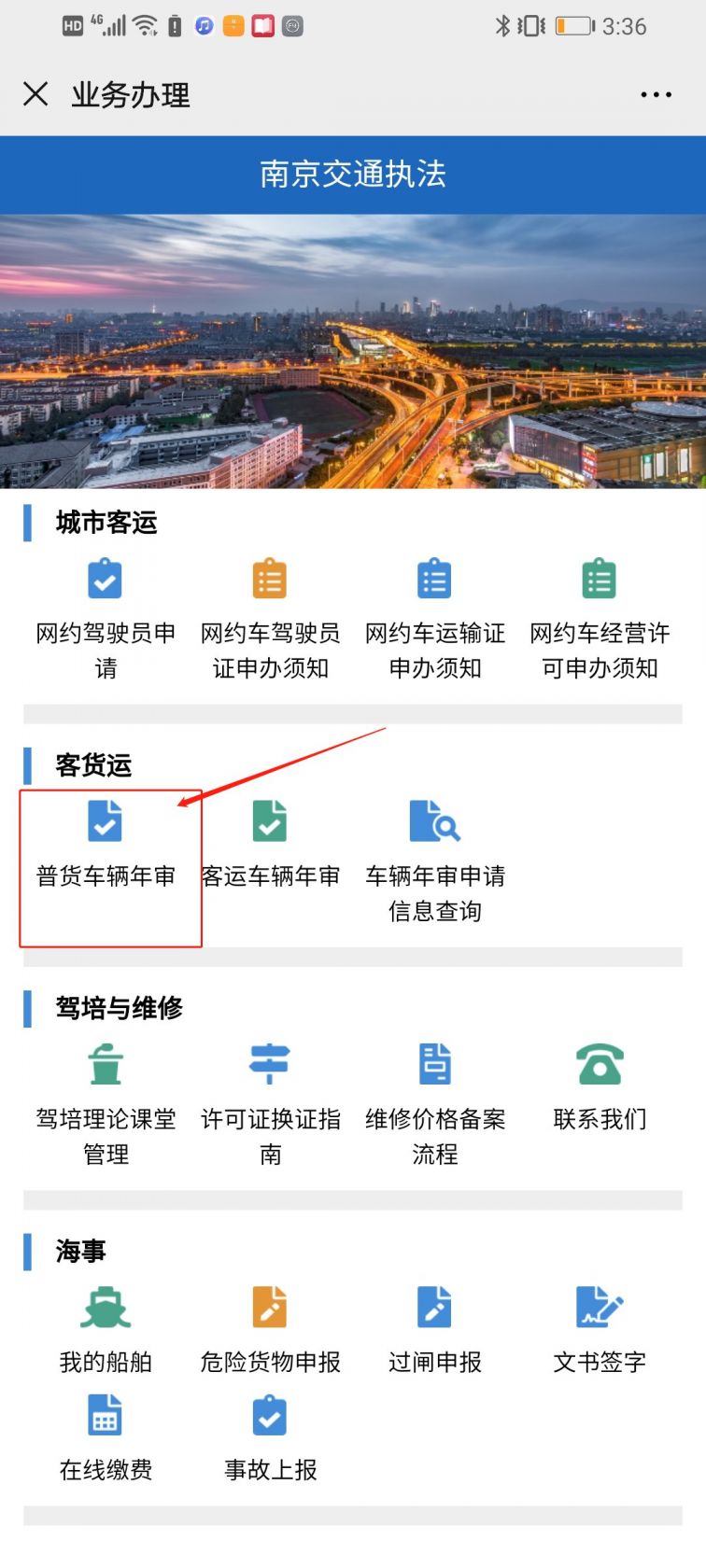This screenshot has height=1568, width=706.
Task: Open 车辆年审申请信息查询 search icon
Action: (433, 820)
